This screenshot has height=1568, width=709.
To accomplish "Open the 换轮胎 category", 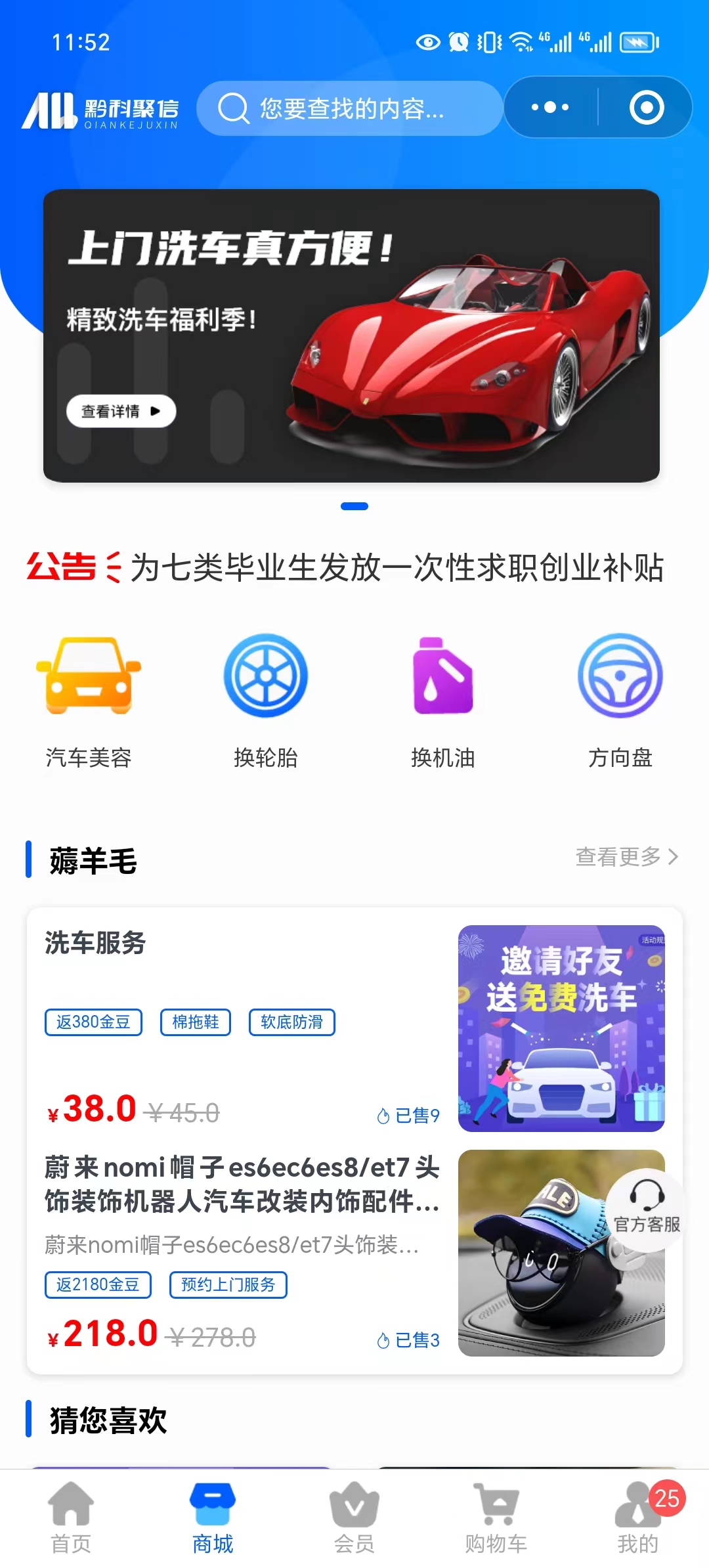I will click(266, 700).
